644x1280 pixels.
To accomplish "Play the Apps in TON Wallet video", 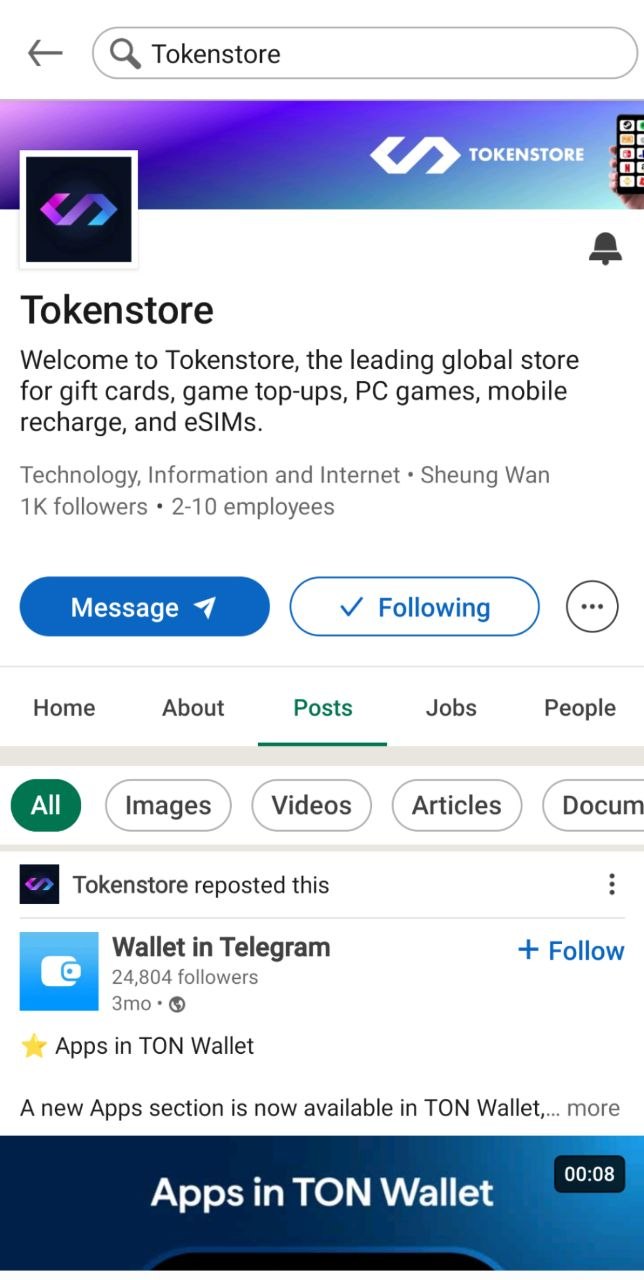I will tap(322, 1203).
